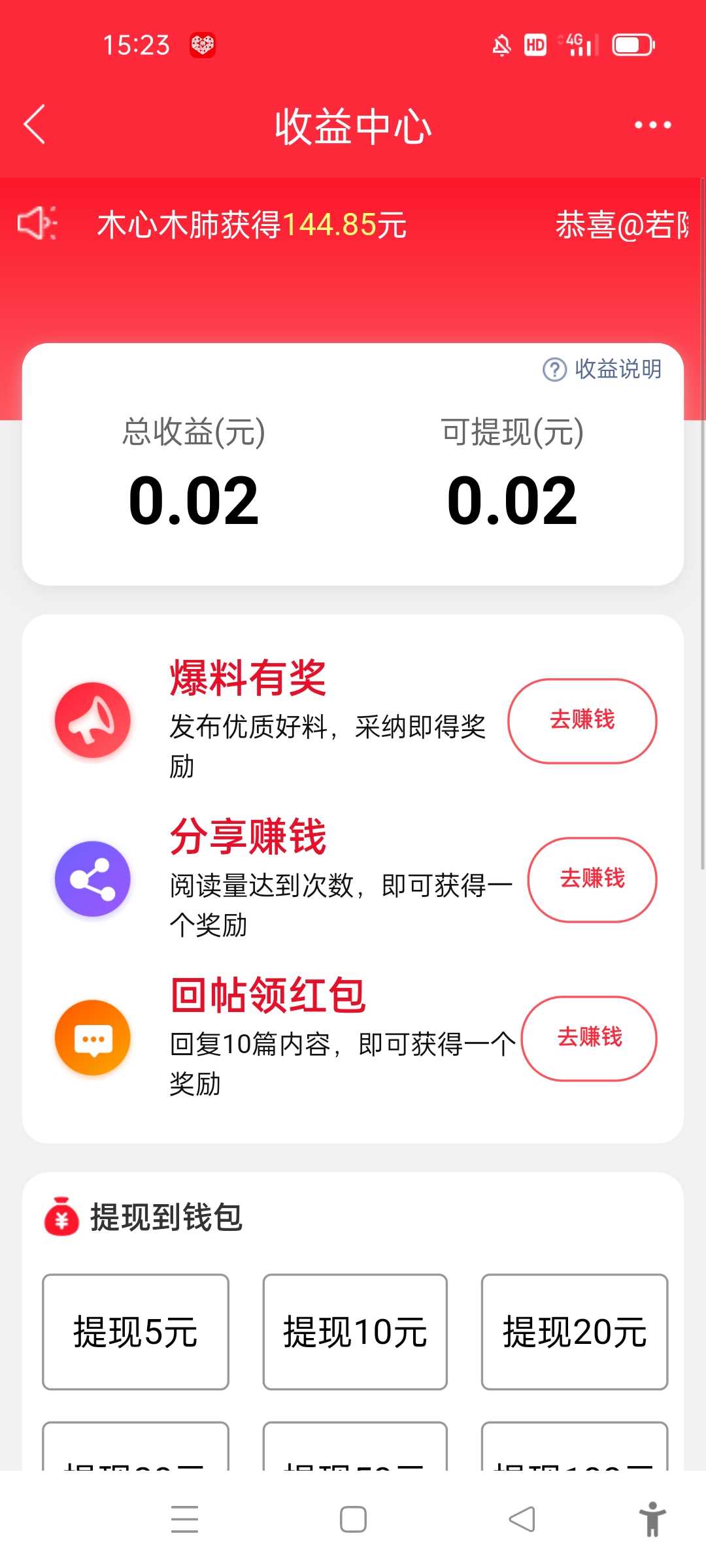Tap 去赚钱 next to 分享赚钱
The image size is (706, 1568).
click(x=592, y=879)
